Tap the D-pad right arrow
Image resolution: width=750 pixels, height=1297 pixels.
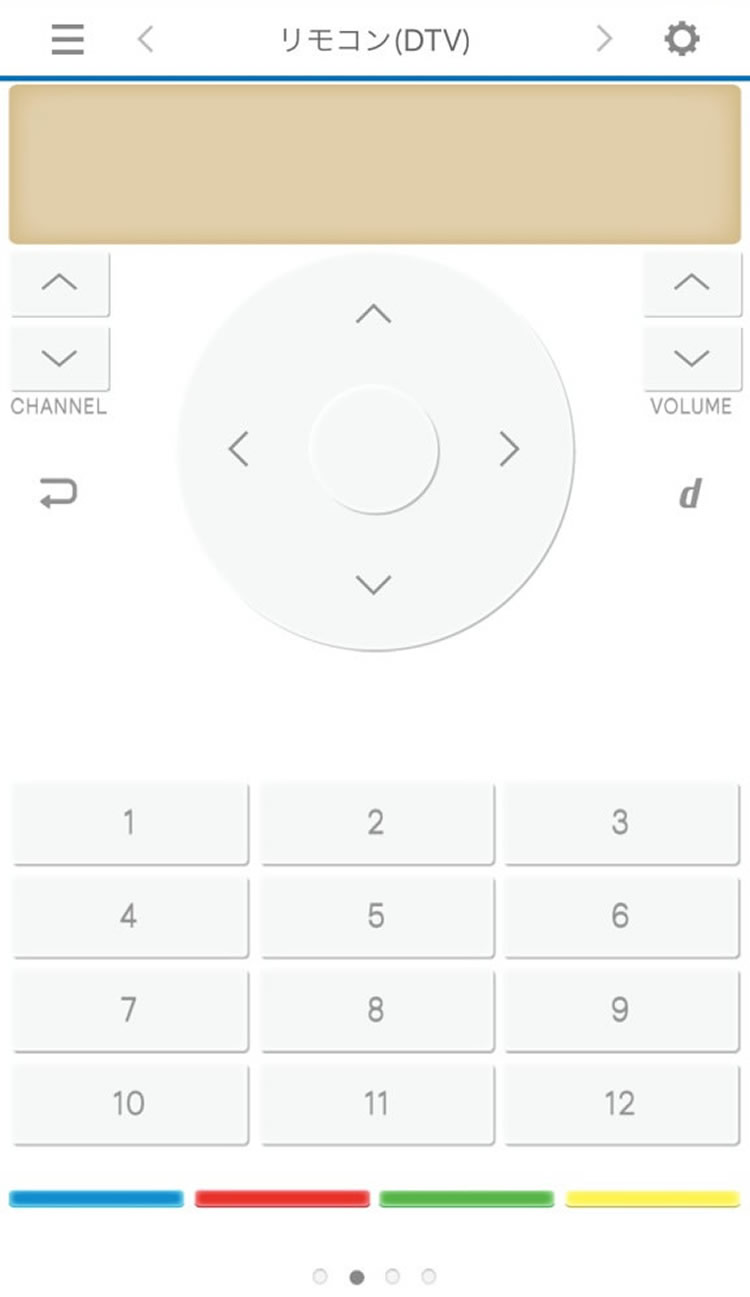point(510,450)
